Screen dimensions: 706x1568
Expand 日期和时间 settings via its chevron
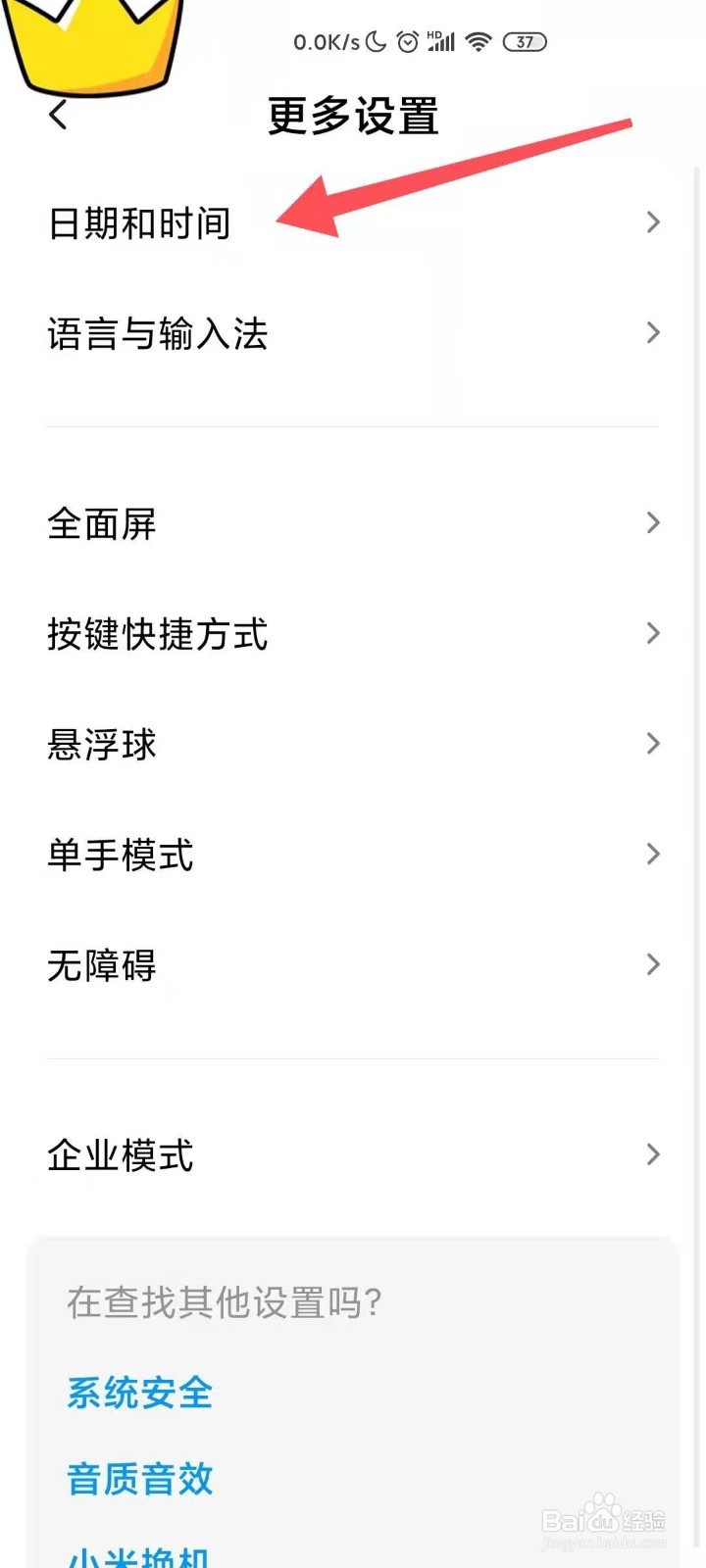[652, 222]
